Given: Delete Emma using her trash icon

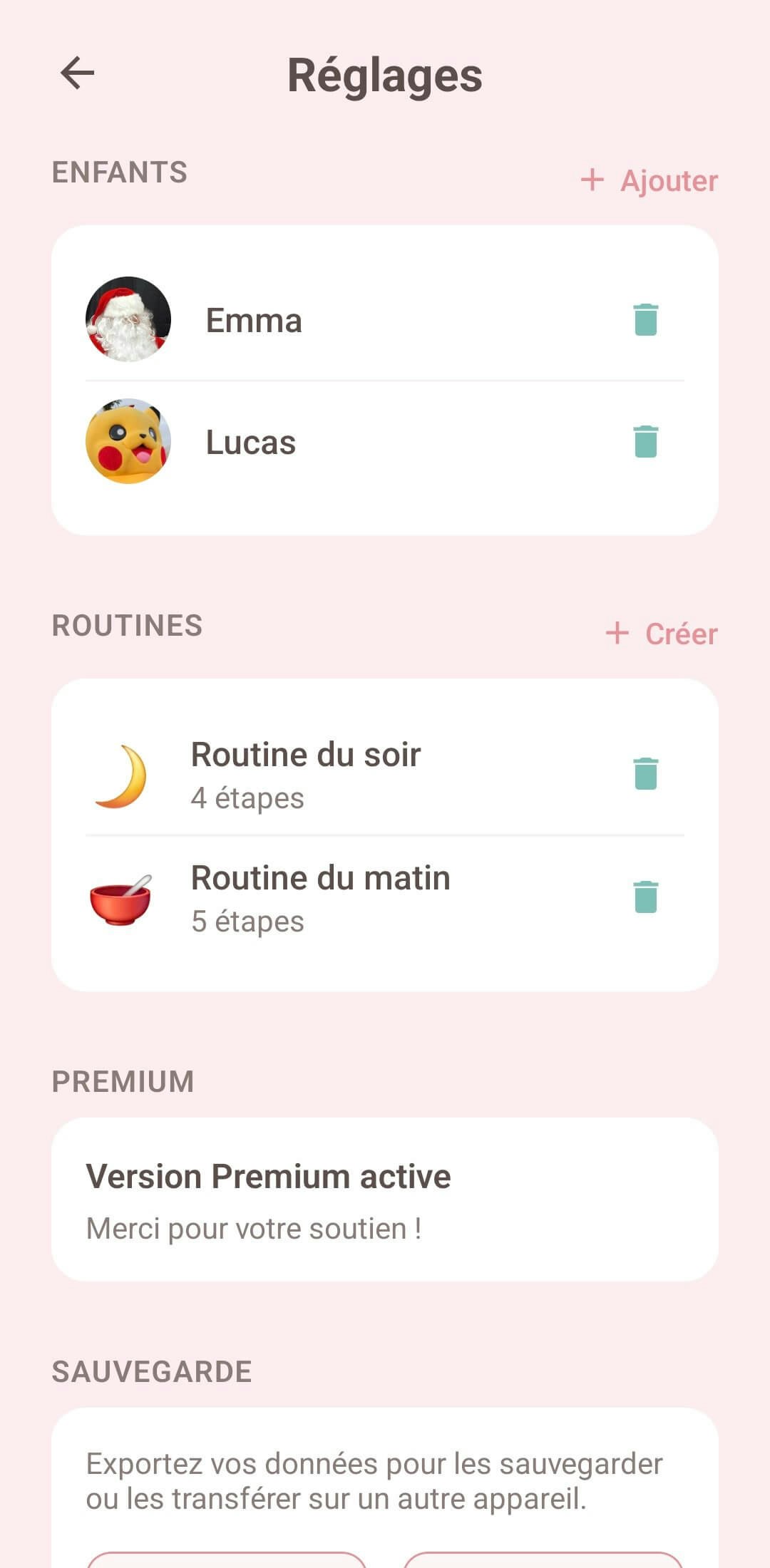Looking at the screenshot, I should tap(644, 320).
